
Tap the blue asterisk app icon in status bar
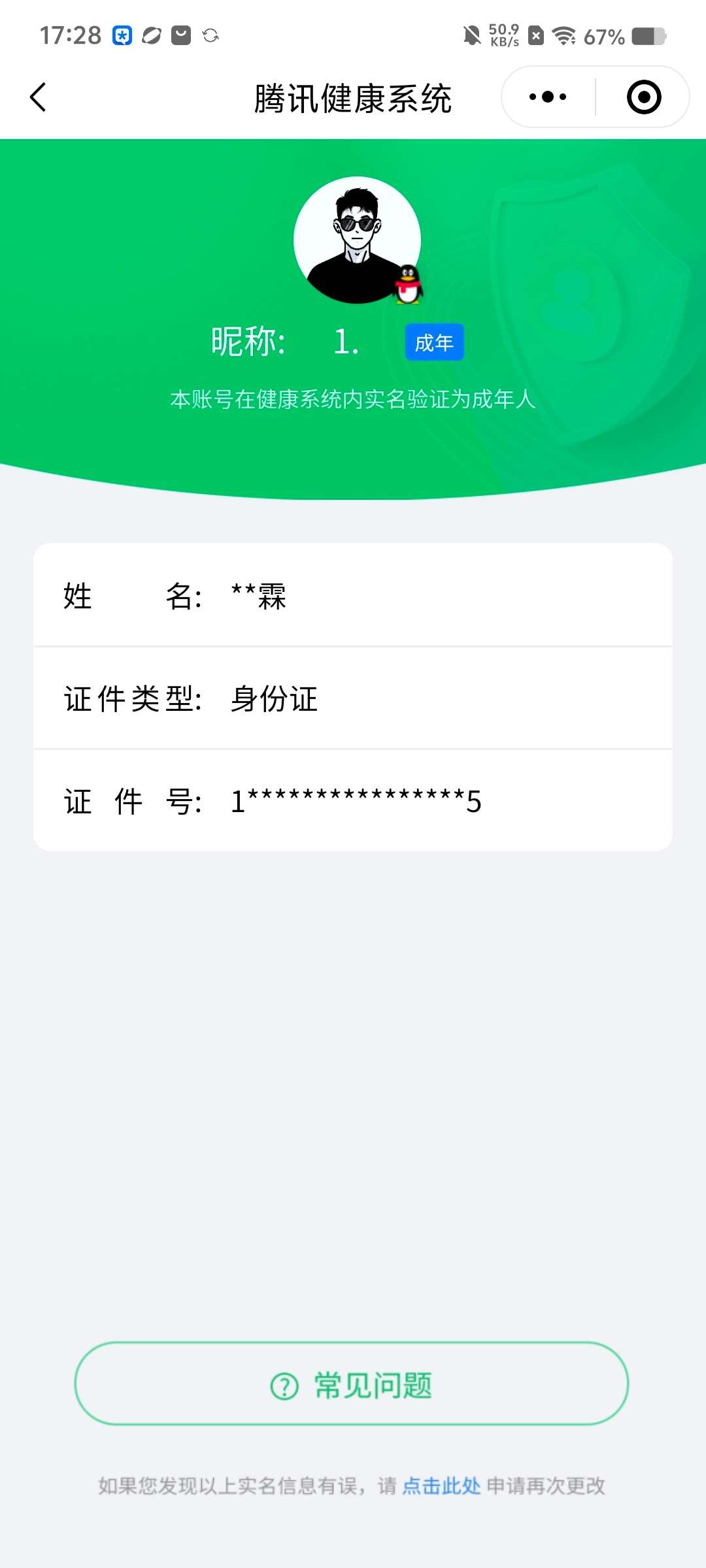122,35
